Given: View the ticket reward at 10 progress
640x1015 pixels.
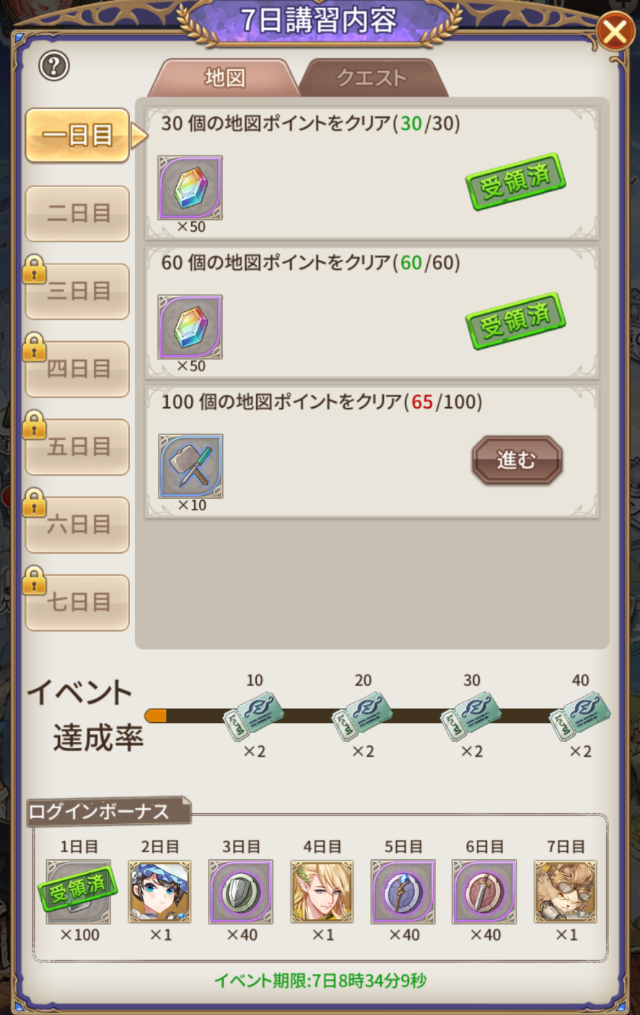Looking at the screenshot, I should pyautogui.click(x=253, y=716).
